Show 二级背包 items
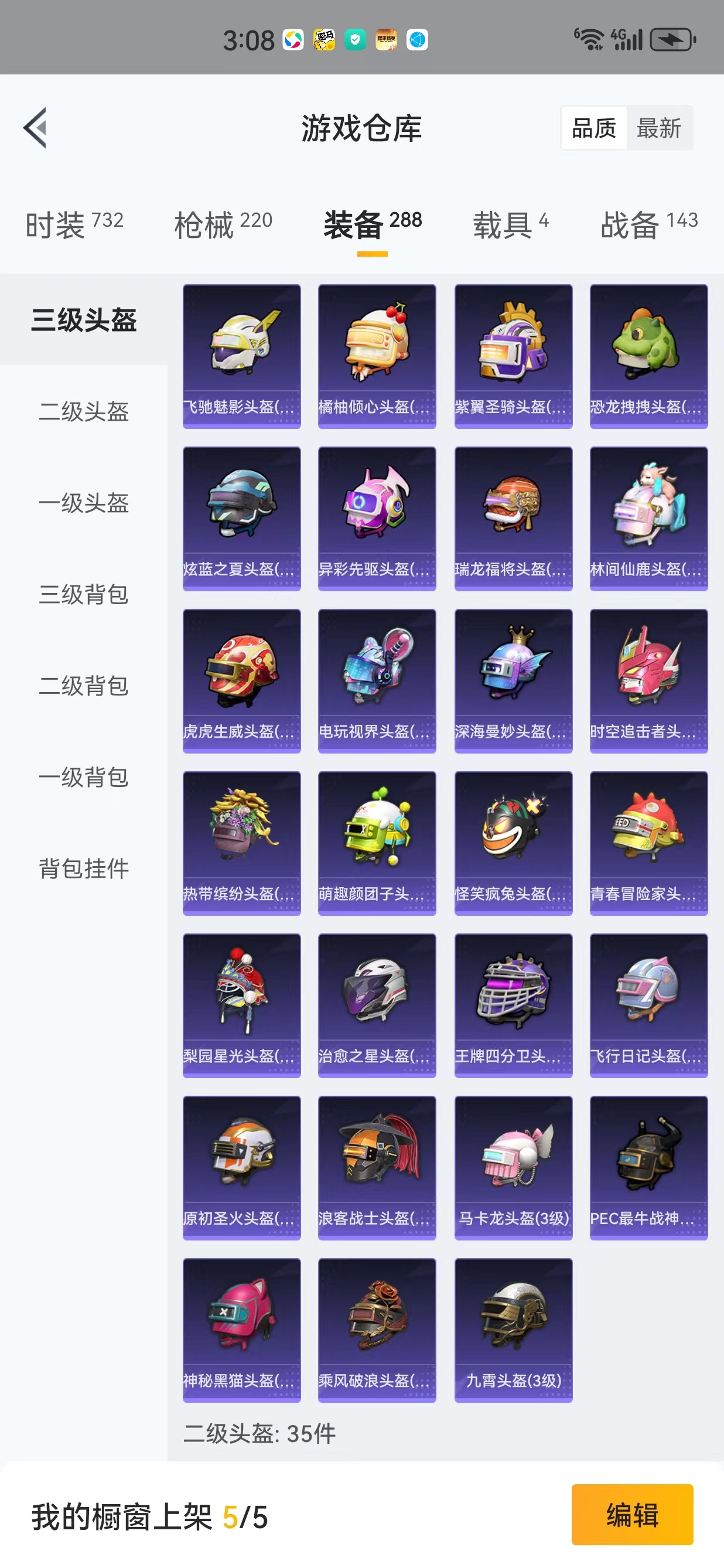The image size is (724, 1568). (83, 686)
